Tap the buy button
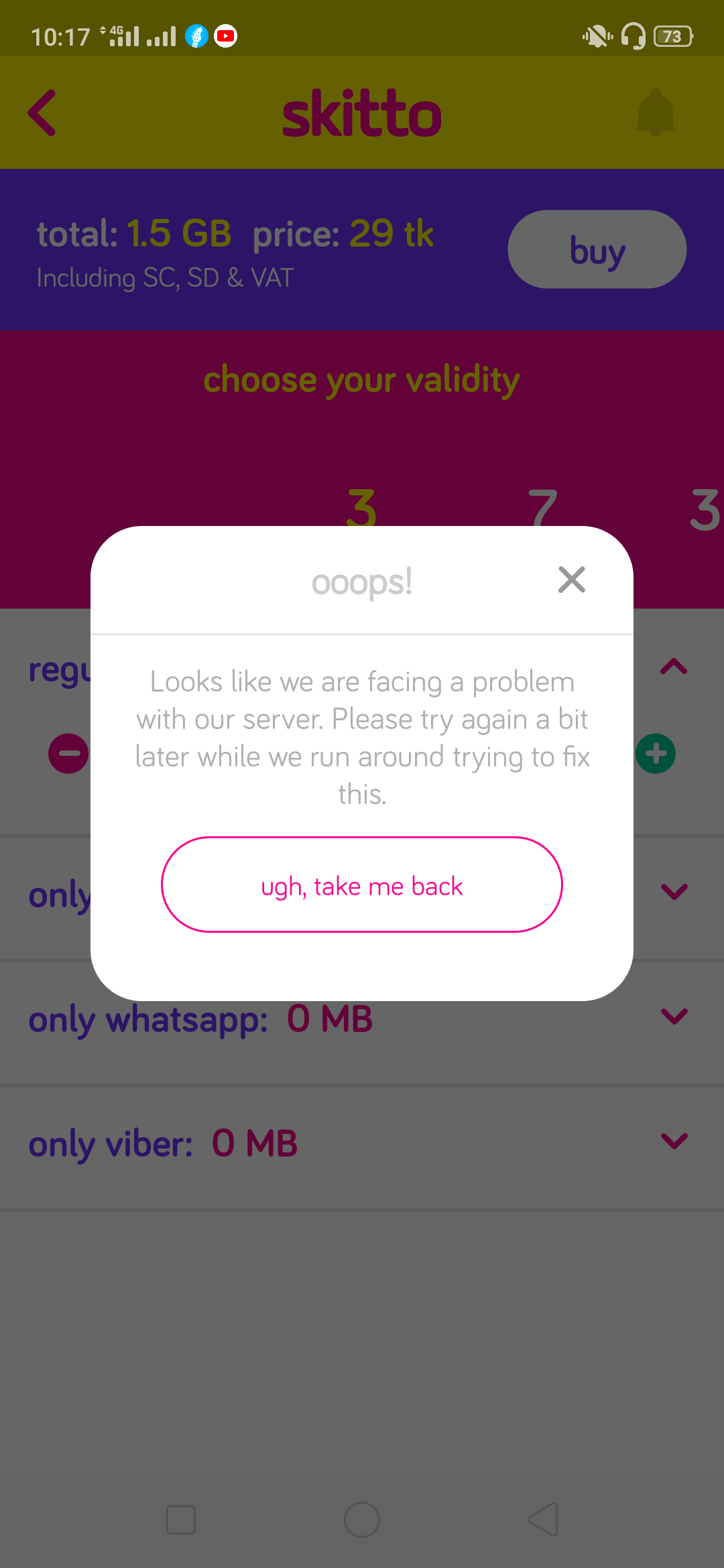724x1568 pixels. coord(597,249)
